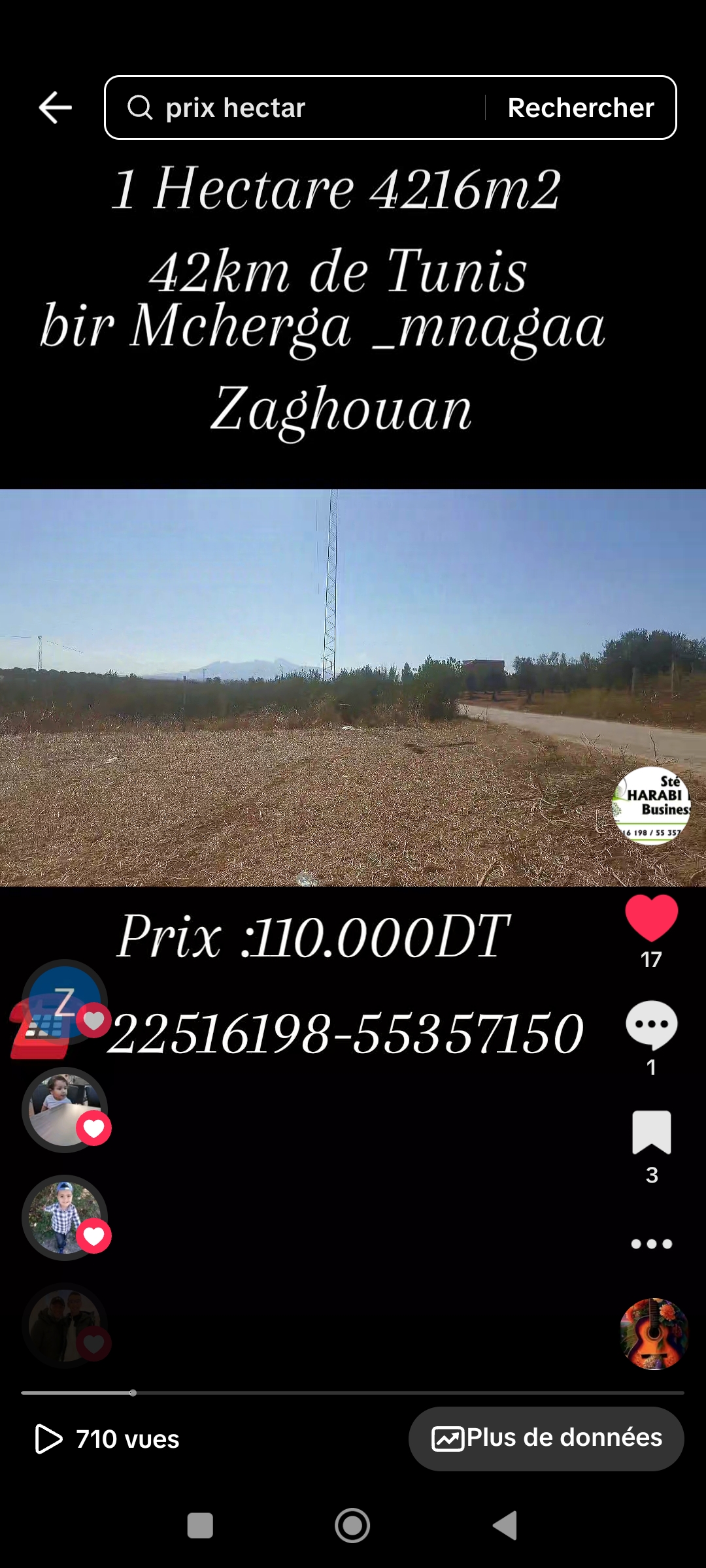Save the video with the bookmark icon
Viewport: 706px width, 1568px height.
coord(651,1132)
